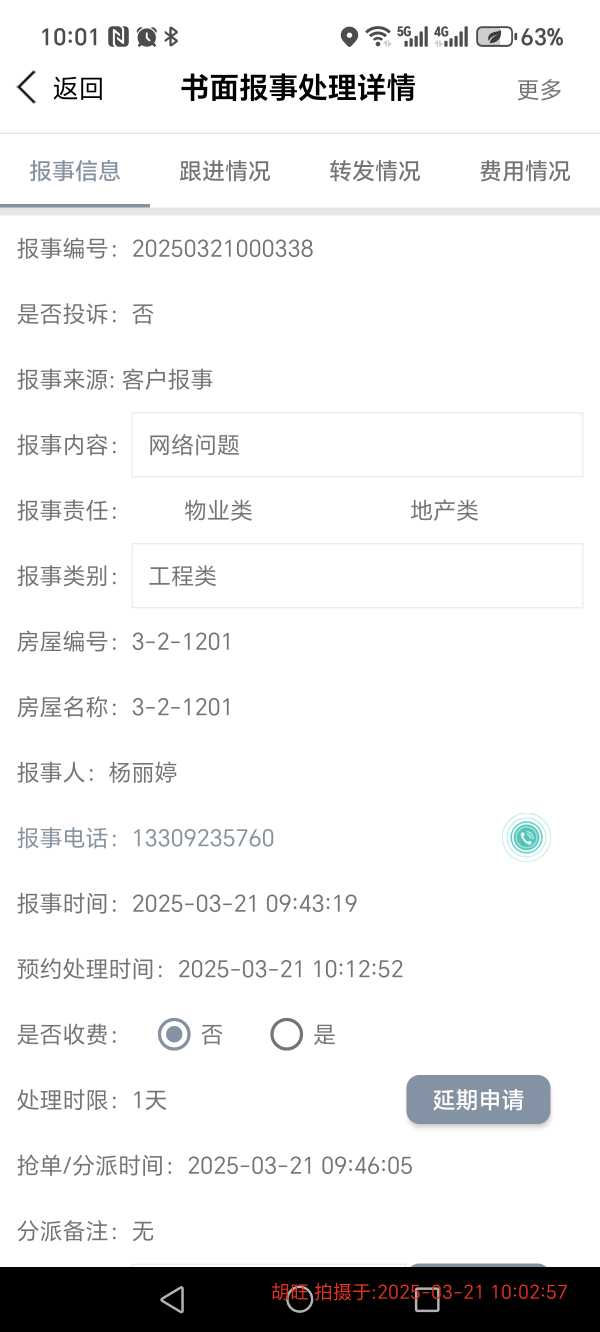Choose 地产类 as report responsibility
600x1332 pixels.
click(x=445, y=511)
